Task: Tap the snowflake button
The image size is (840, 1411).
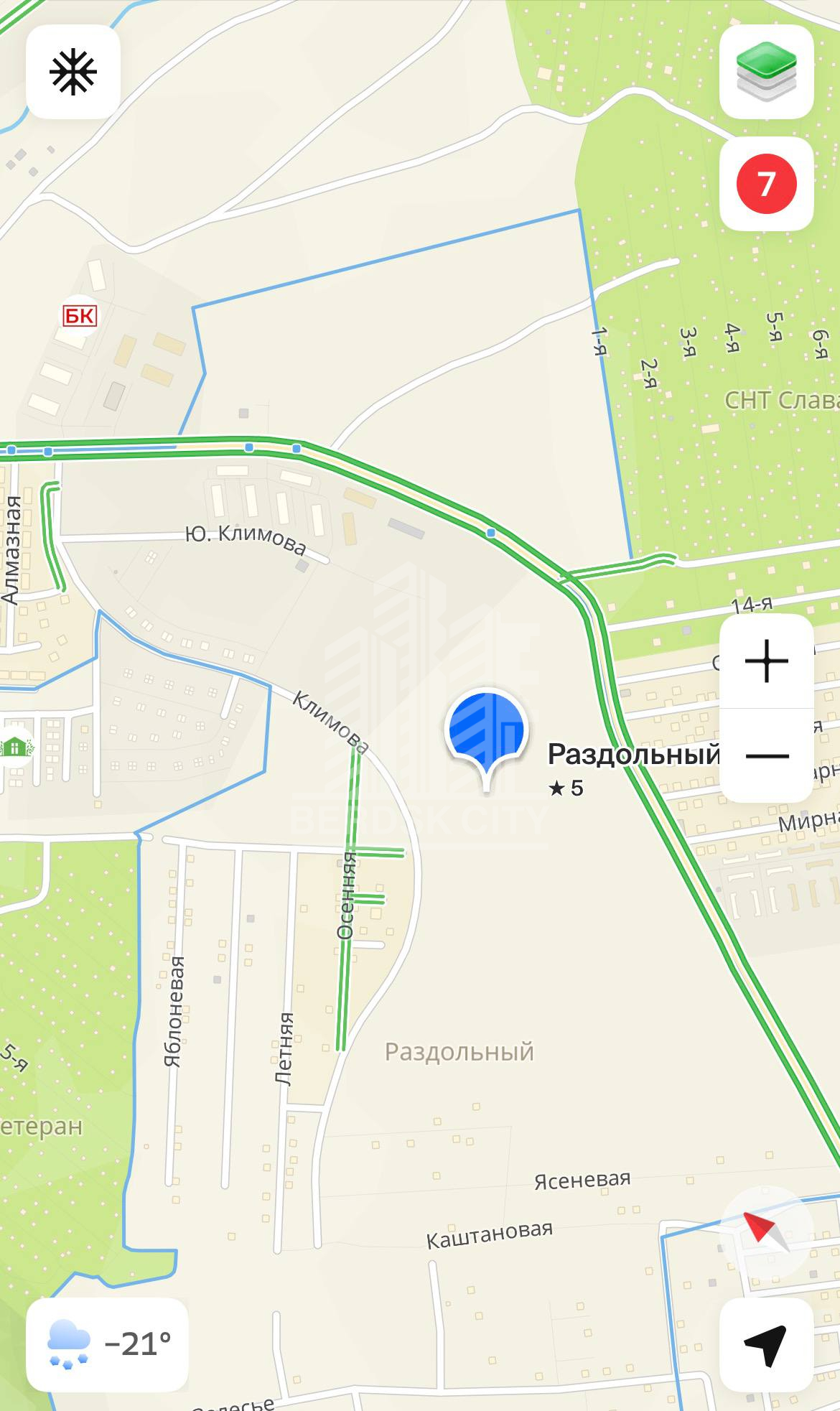Action: 73,73
